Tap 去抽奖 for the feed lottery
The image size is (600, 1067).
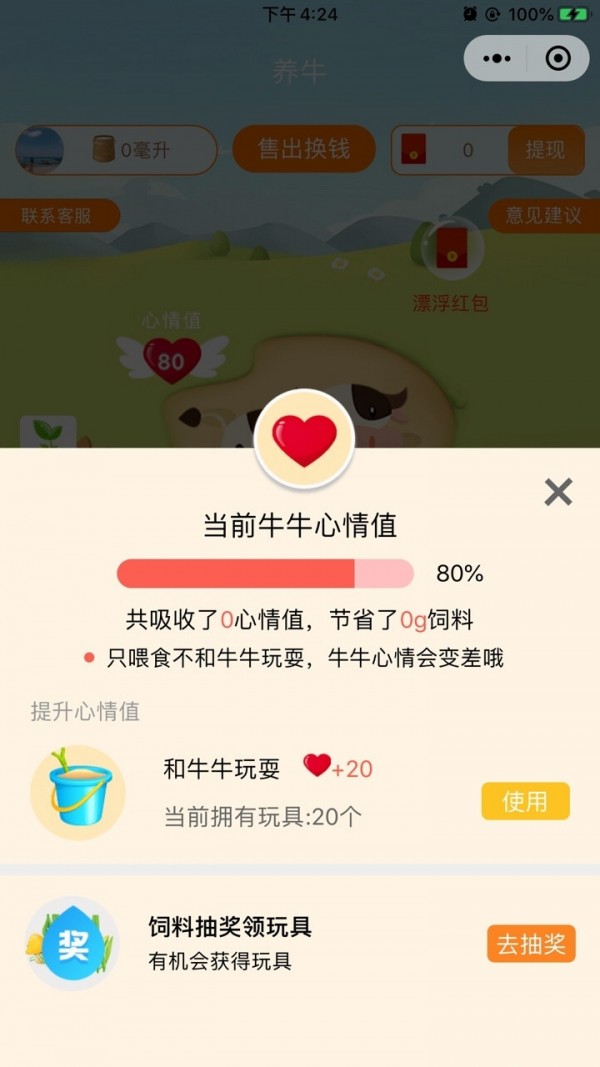531,944
